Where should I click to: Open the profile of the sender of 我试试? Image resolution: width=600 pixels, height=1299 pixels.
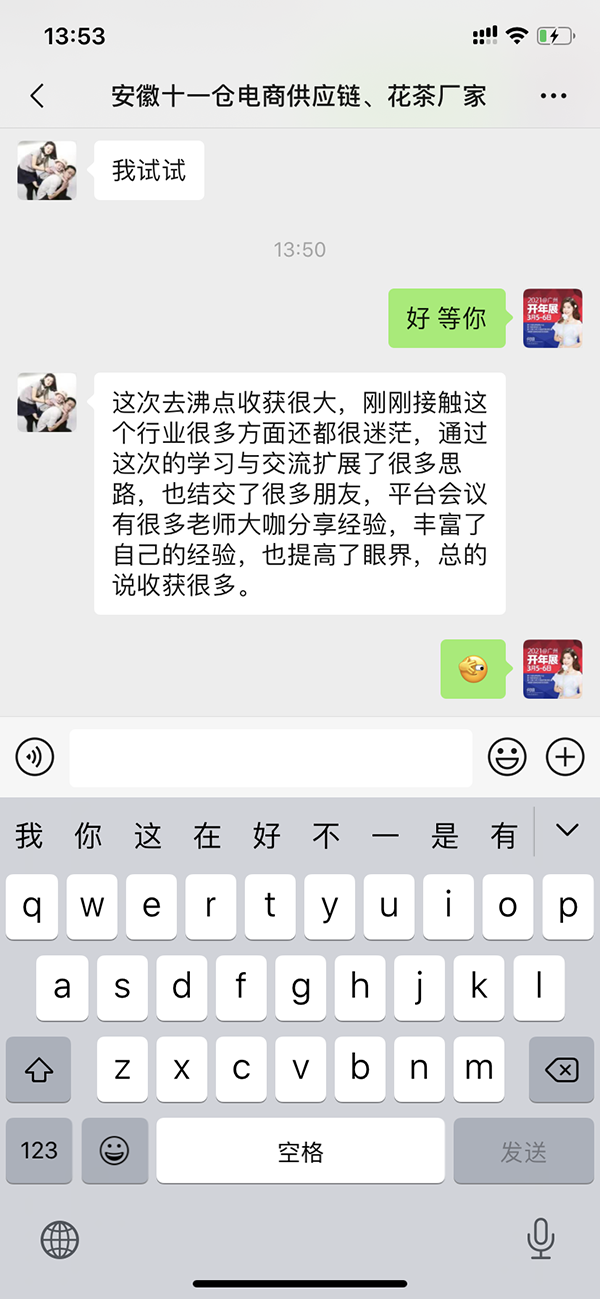click(47, 170)
